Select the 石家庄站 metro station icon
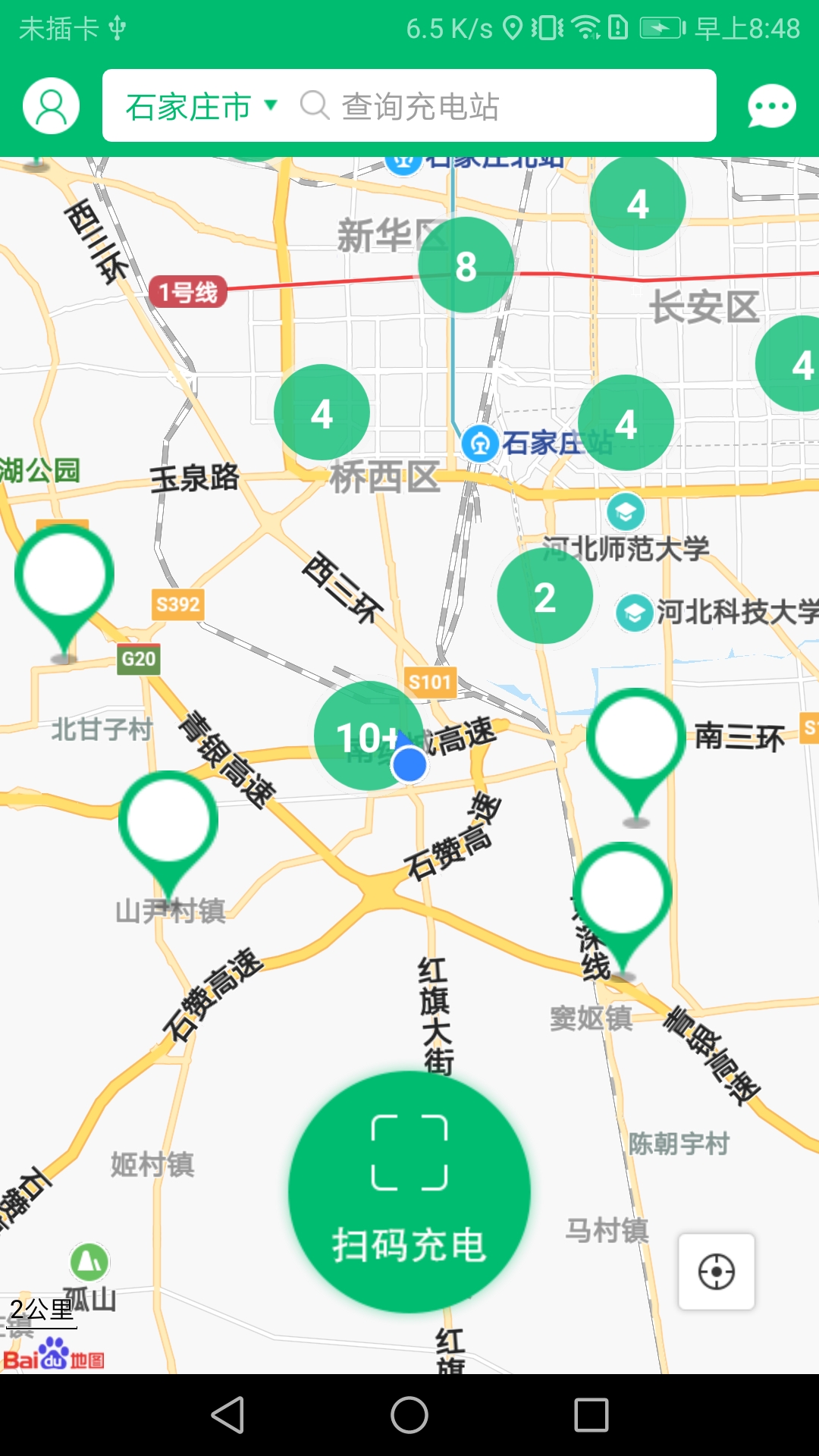 pyautogui.click(x=479, y=444)
